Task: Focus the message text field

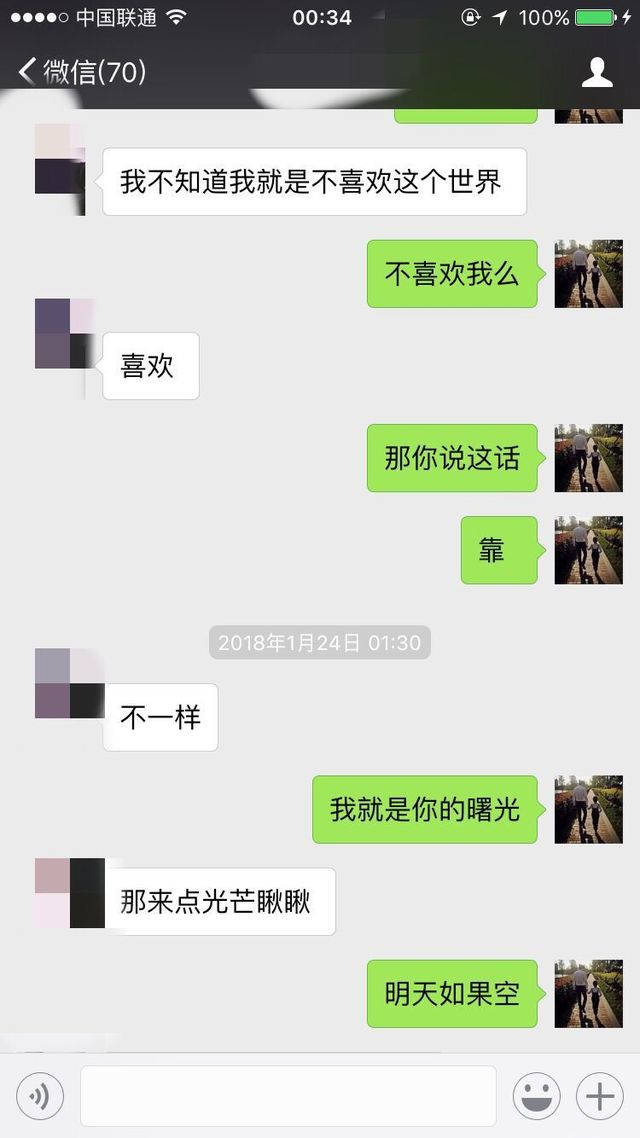Action: point(288,1097)
